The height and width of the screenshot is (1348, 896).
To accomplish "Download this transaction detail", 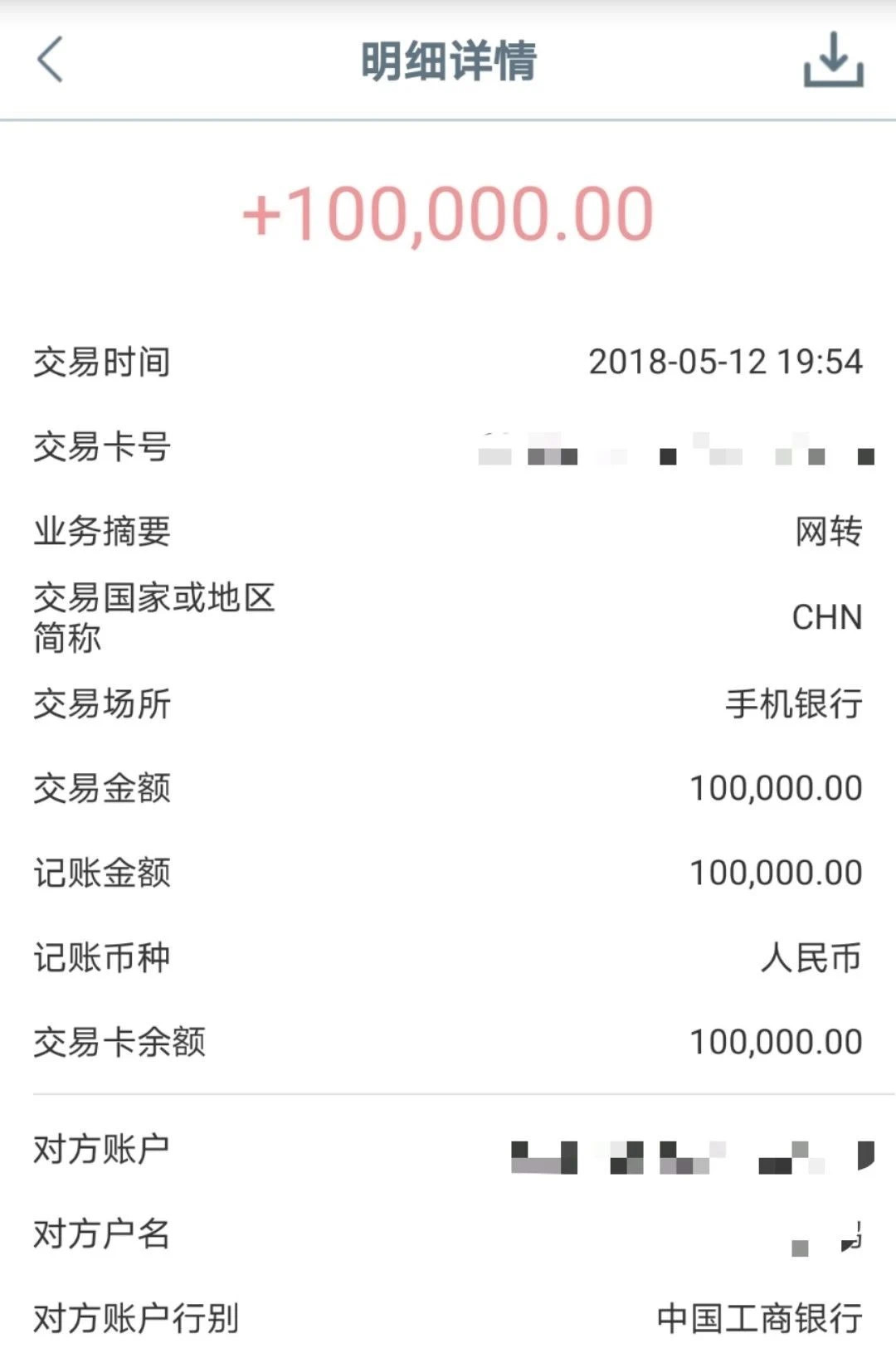I will coord(833,60).
